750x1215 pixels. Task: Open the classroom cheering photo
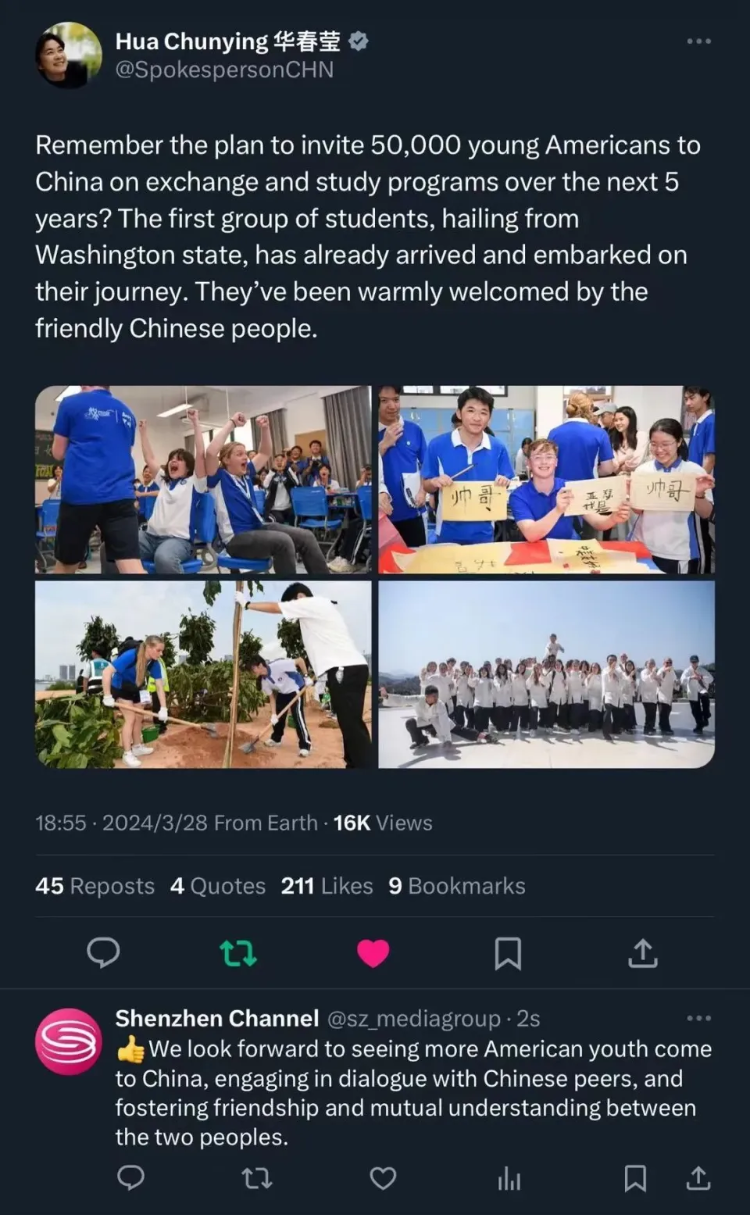pos(203,480)
